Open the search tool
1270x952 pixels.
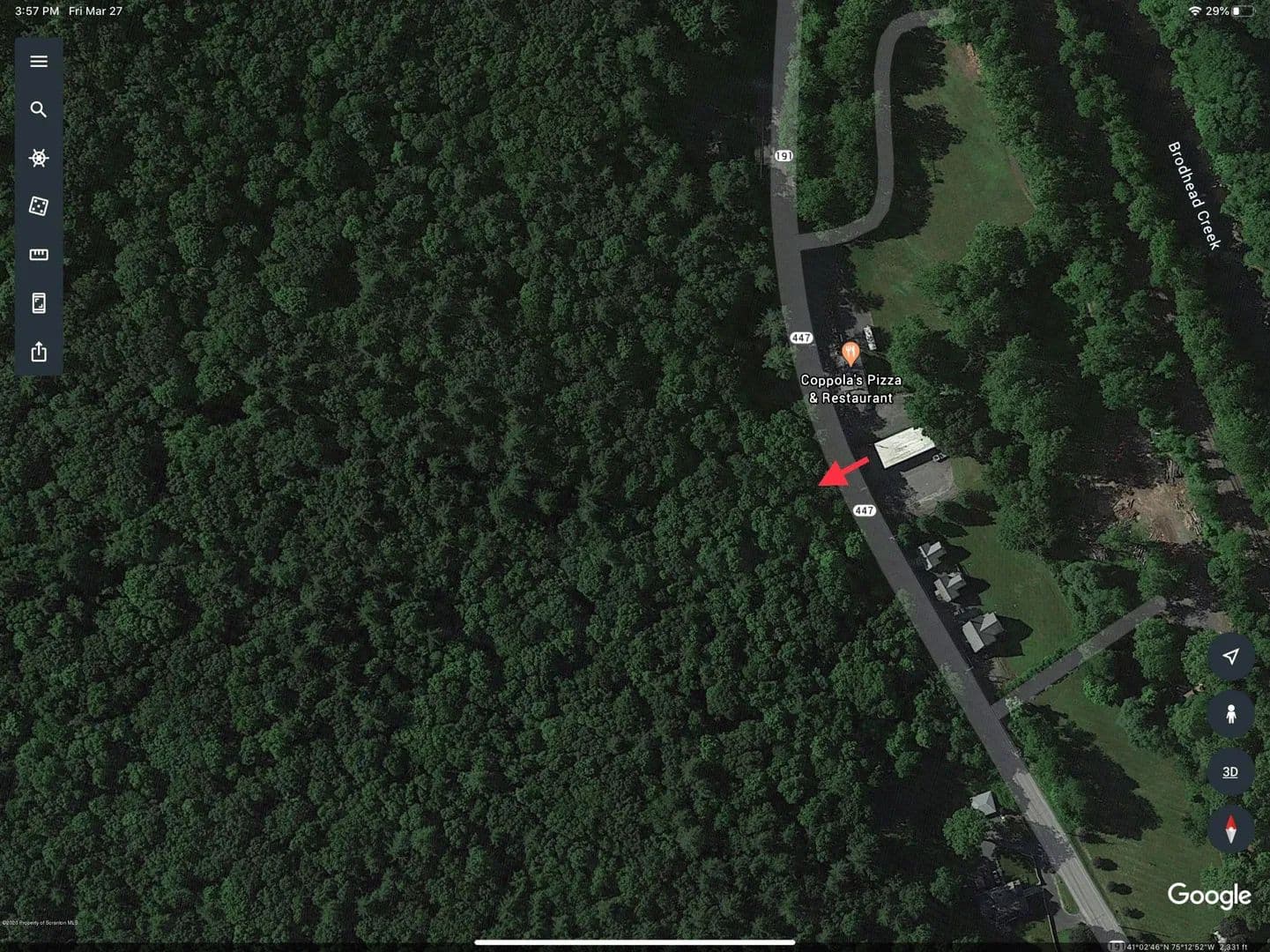[x=39, y=110]
